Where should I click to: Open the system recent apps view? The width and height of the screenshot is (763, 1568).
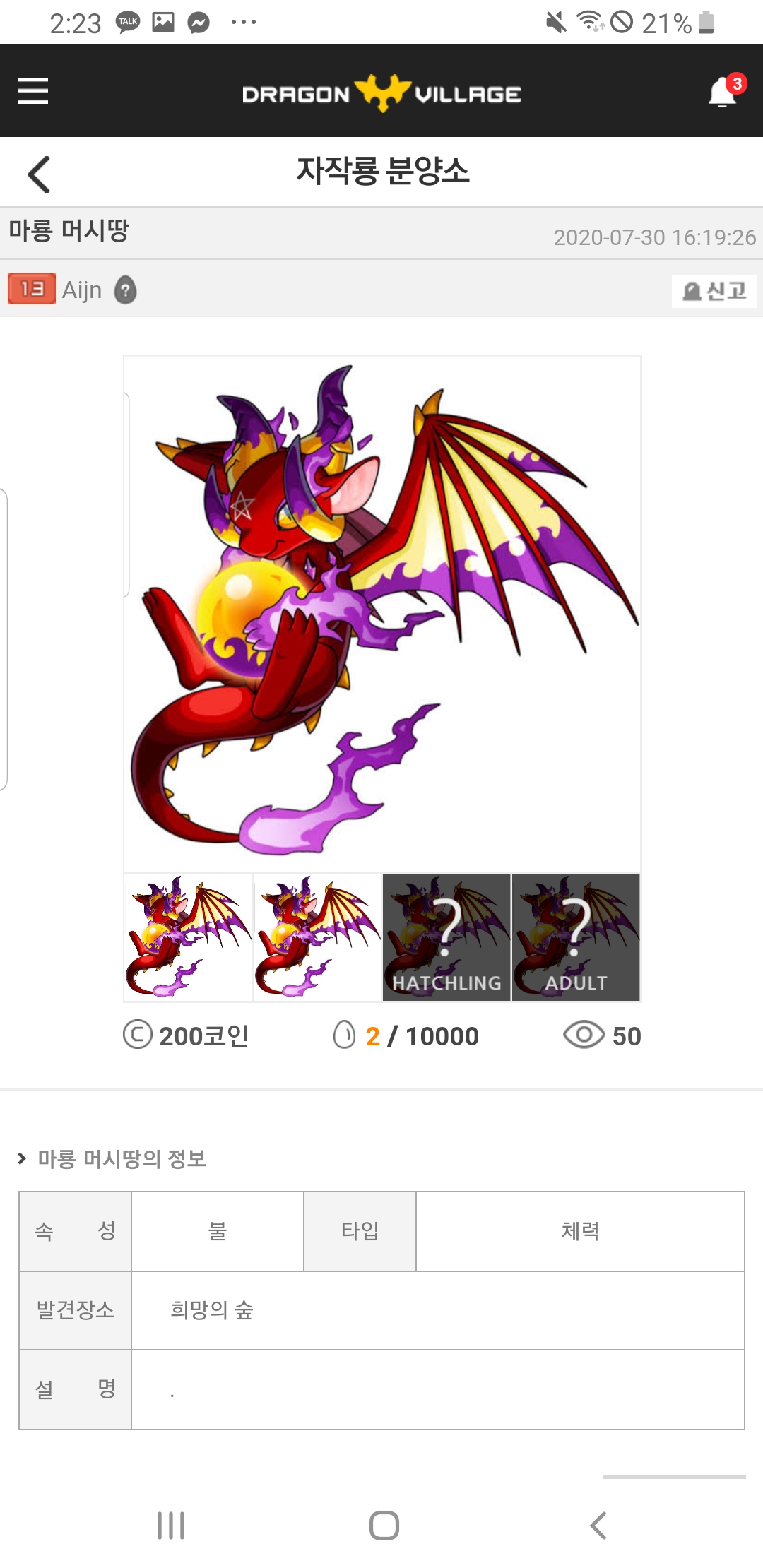(x=171, y=1526)
